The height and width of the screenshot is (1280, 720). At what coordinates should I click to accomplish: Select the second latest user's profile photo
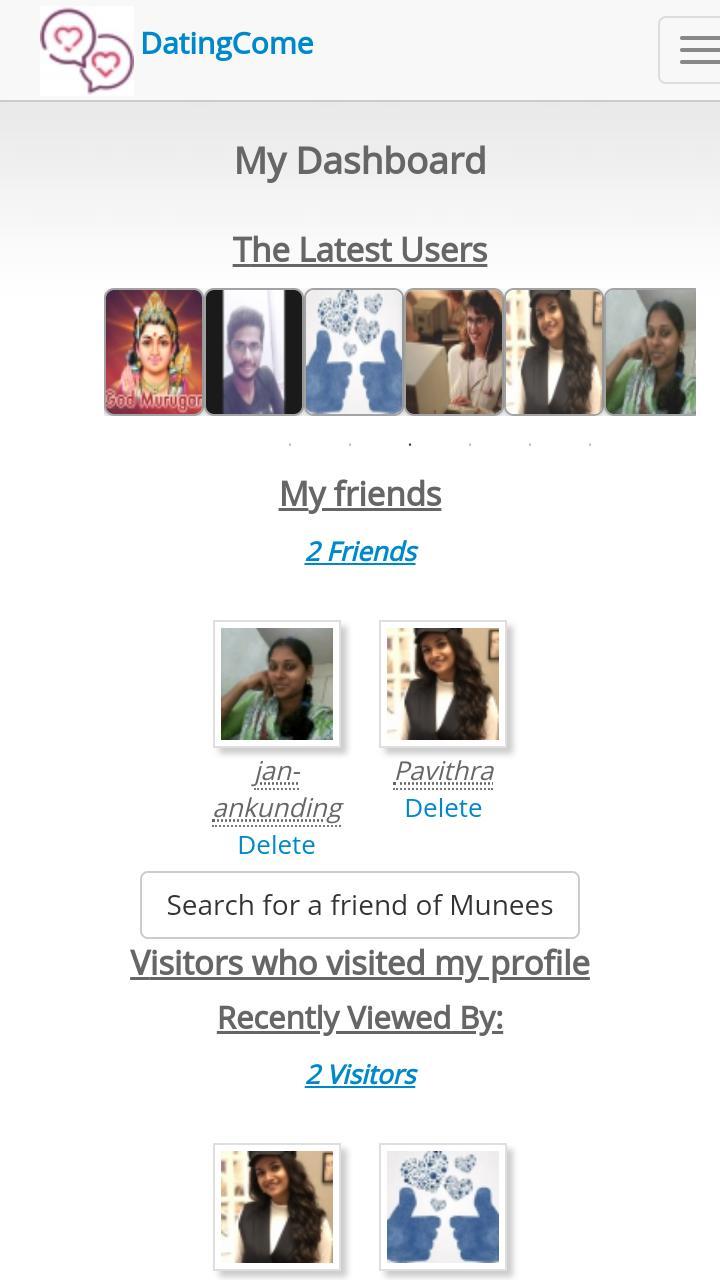253,351
